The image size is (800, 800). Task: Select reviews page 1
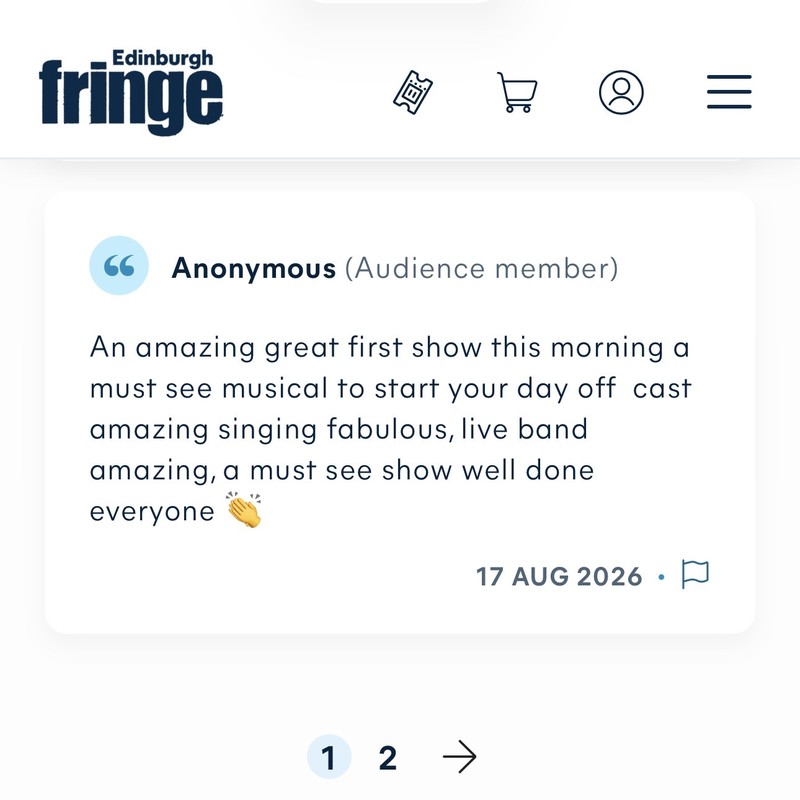(329, 757)
